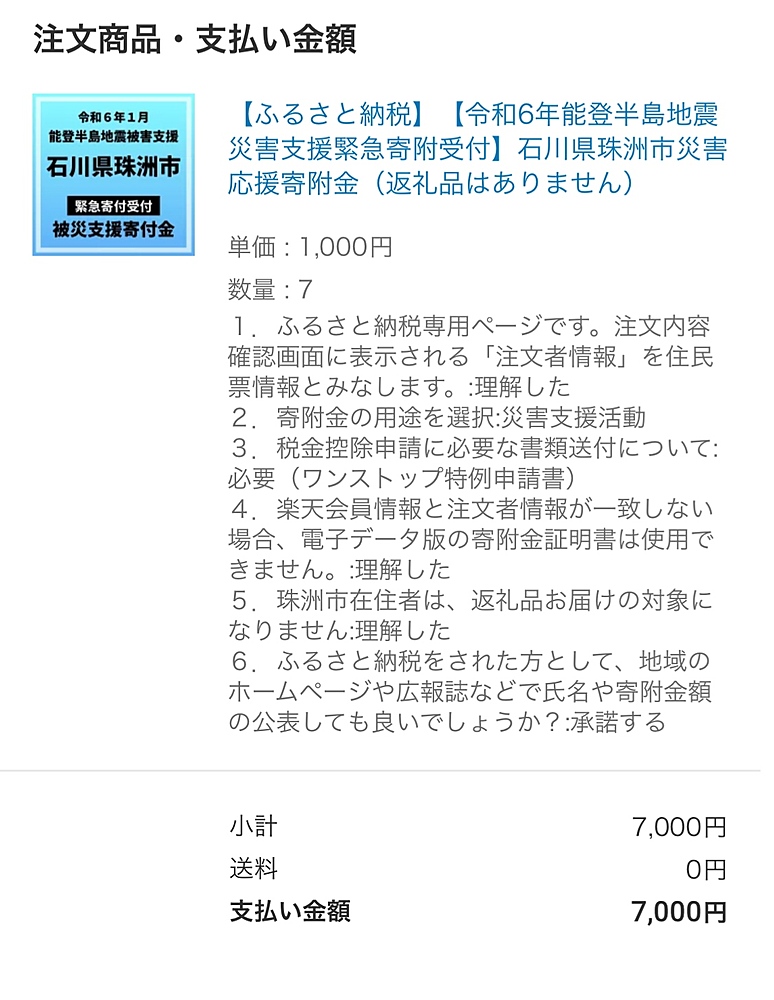Tap the 石川県珠洲市 product thumbnail image
Viewport: 774px width, 1000px height.
pos(113,175)
